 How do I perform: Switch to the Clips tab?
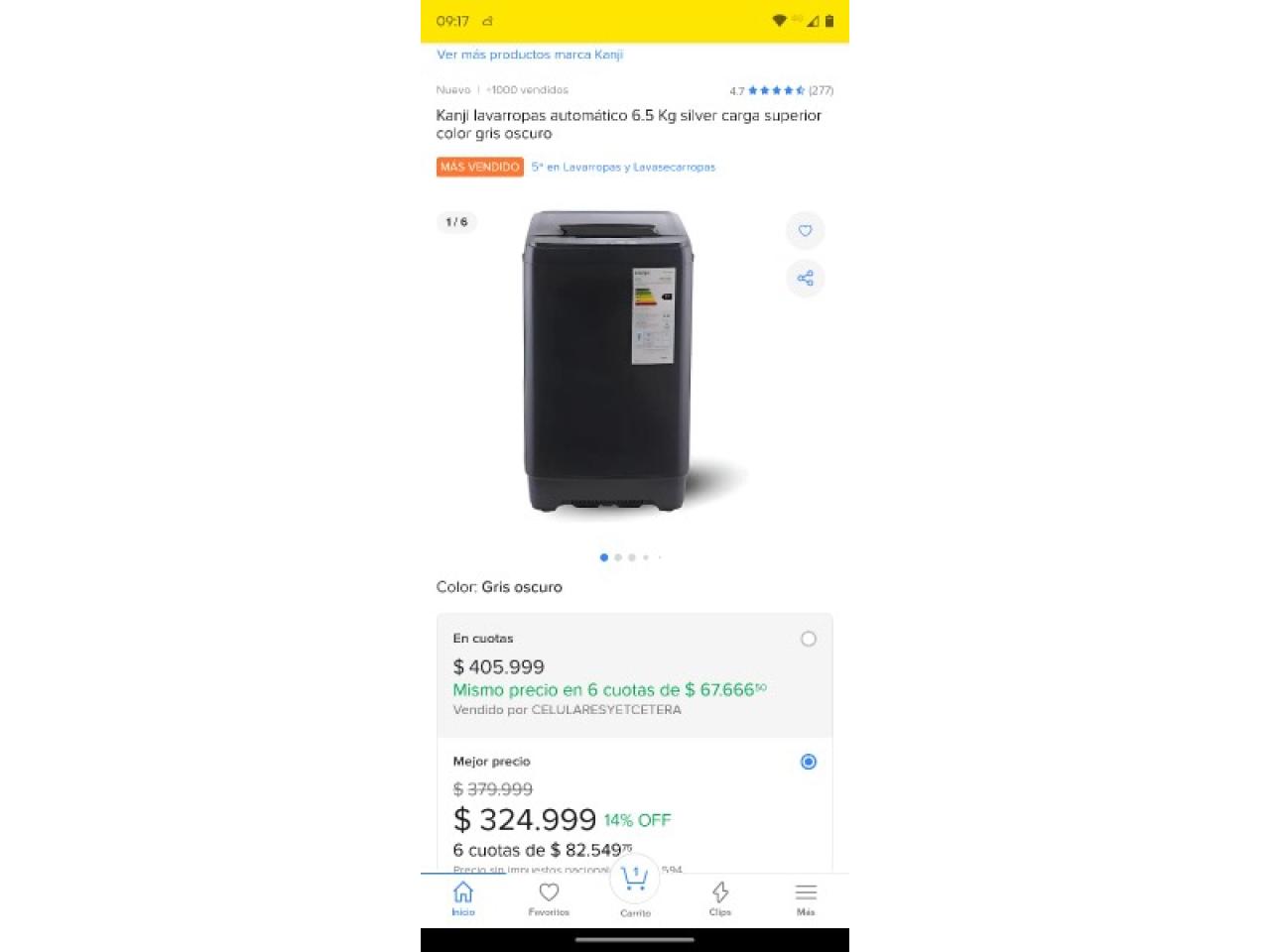tap(720, 898)
